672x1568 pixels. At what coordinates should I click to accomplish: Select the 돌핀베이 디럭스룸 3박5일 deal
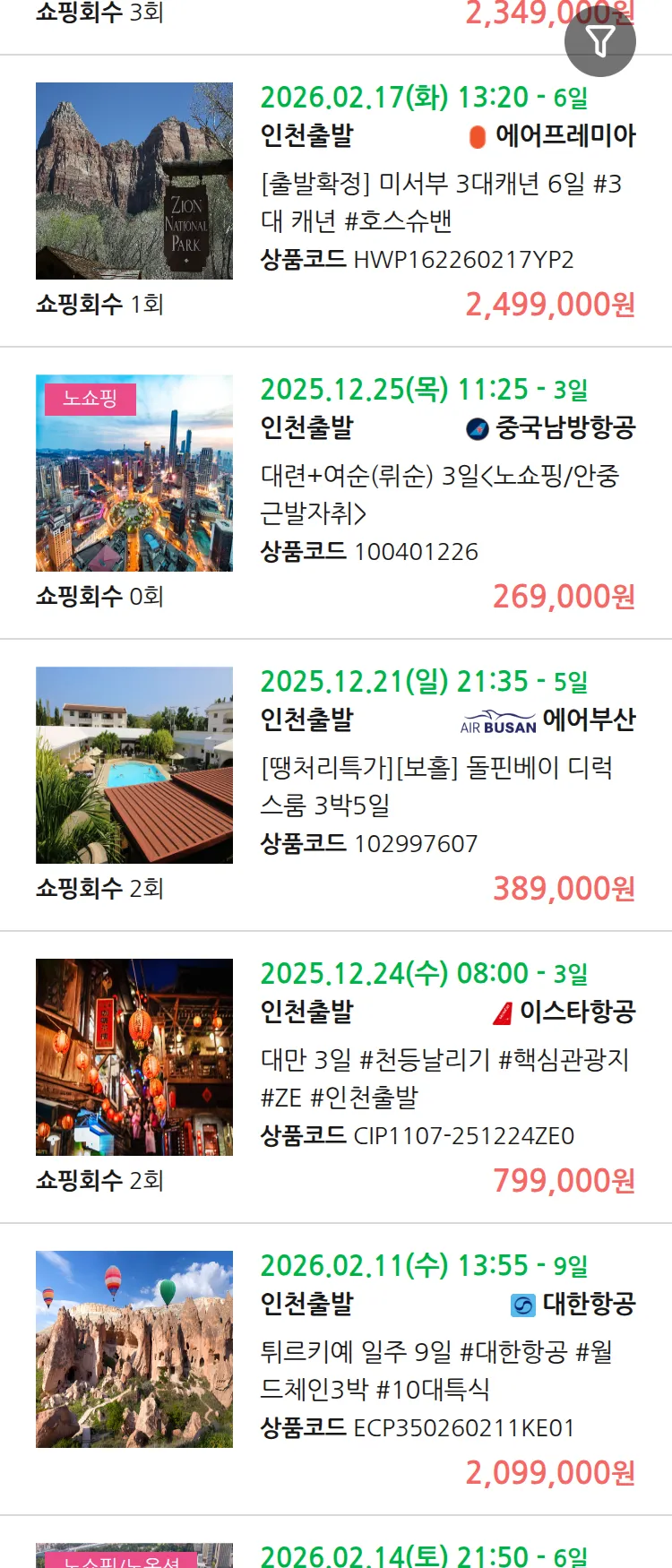(436, 786)
